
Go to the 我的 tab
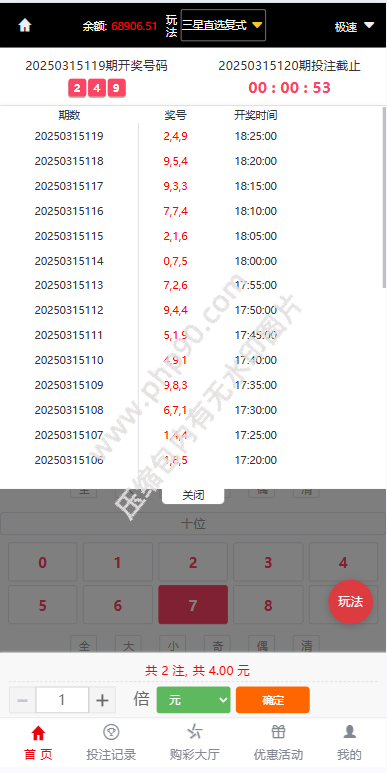pyautogui.click(x=350, y=743)
